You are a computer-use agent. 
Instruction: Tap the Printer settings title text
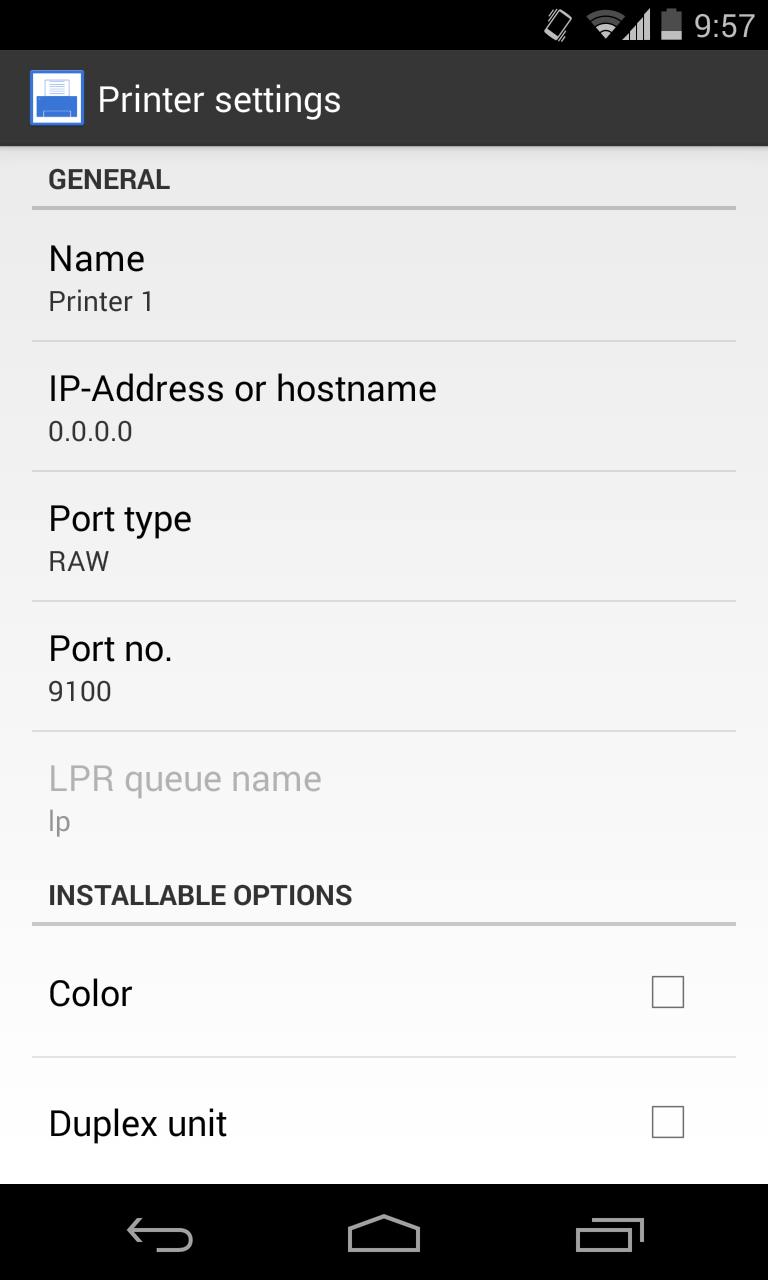tap(218, 98)
